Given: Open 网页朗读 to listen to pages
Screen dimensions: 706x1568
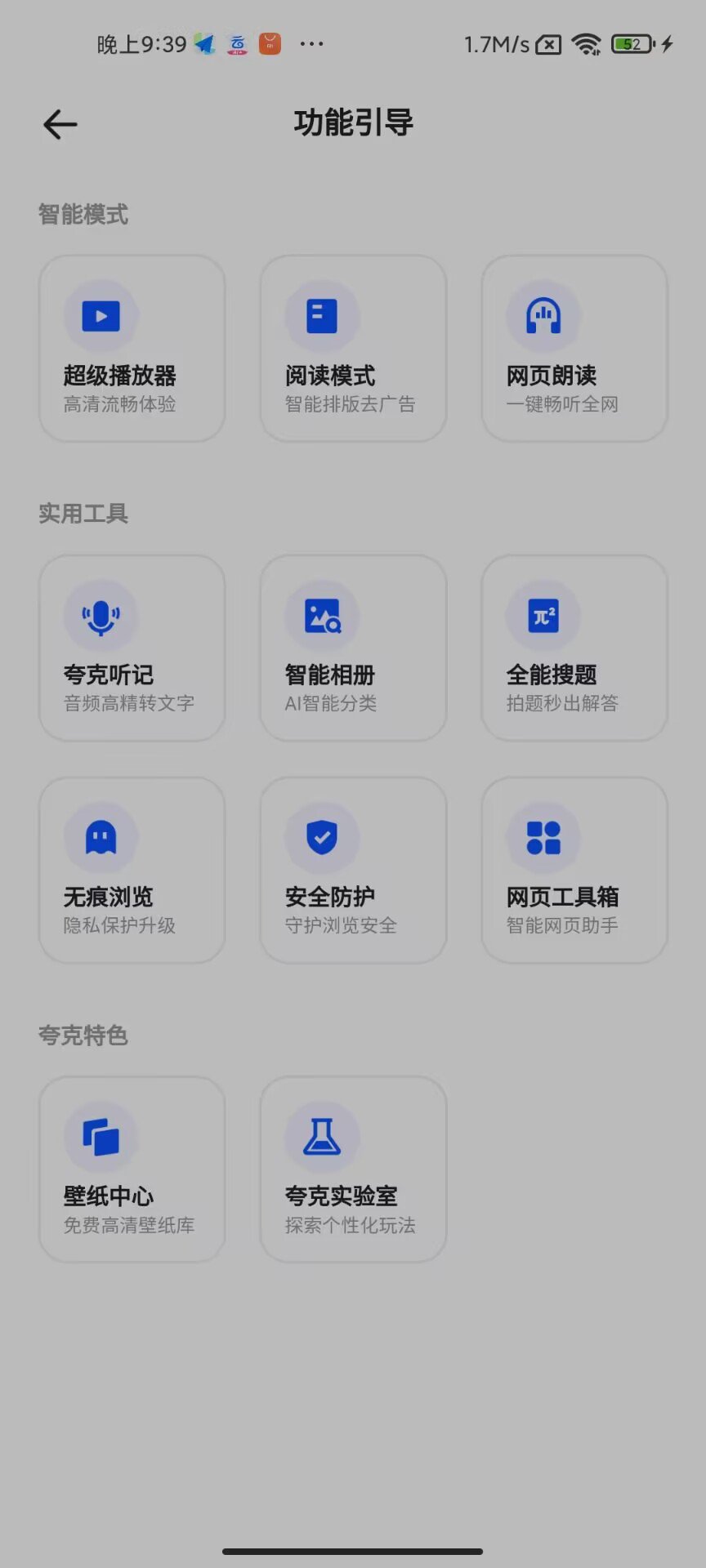Looking at the screenshot, I should click(574, 349).
